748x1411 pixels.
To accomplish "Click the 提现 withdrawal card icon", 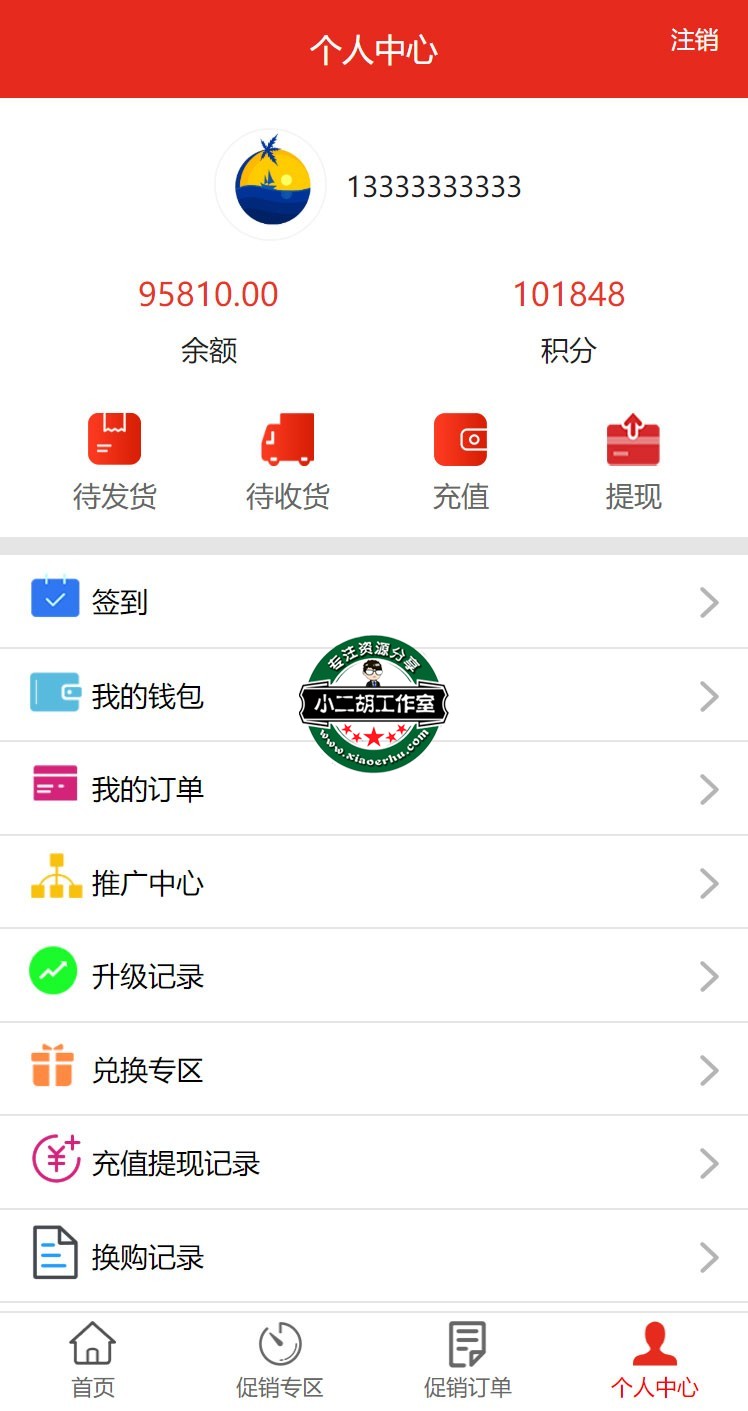I will 633,438.
